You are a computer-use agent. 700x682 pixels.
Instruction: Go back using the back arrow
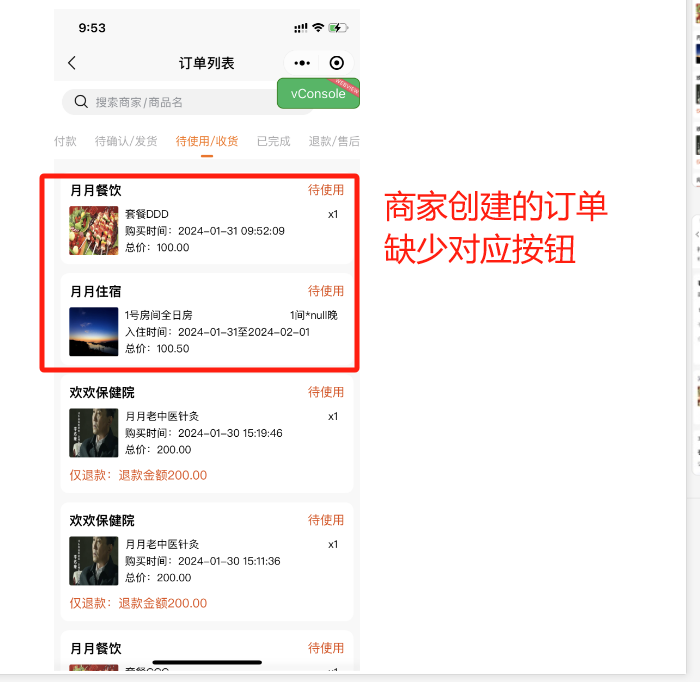(x=72, y=63)
